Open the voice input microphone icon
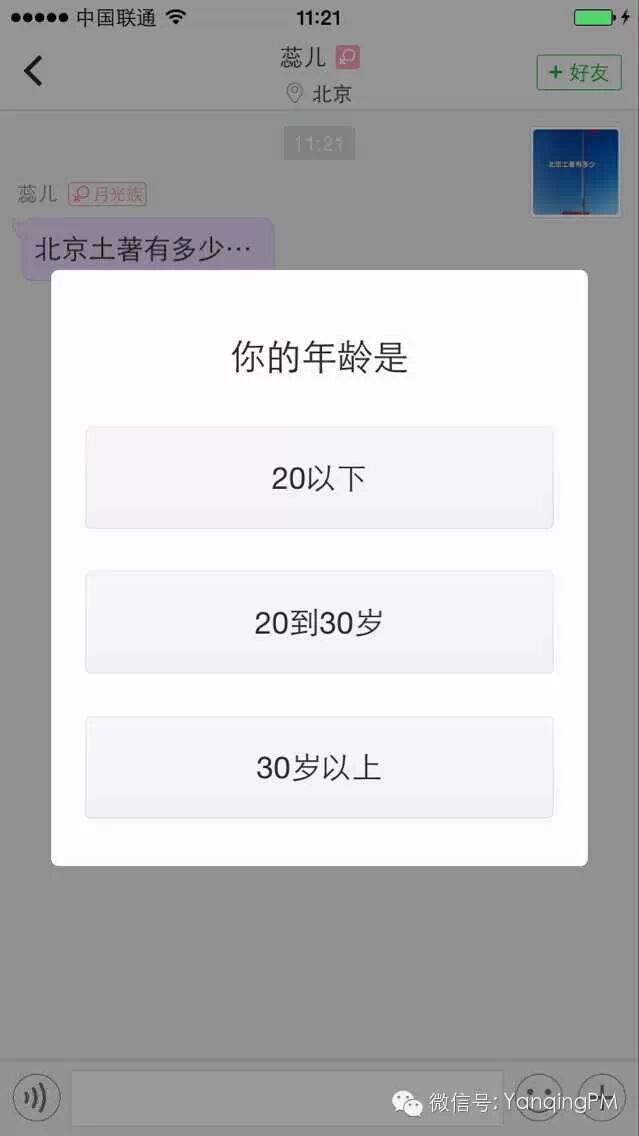Viewport: 639px width, 1136px height. click(x=36, y=1098)
